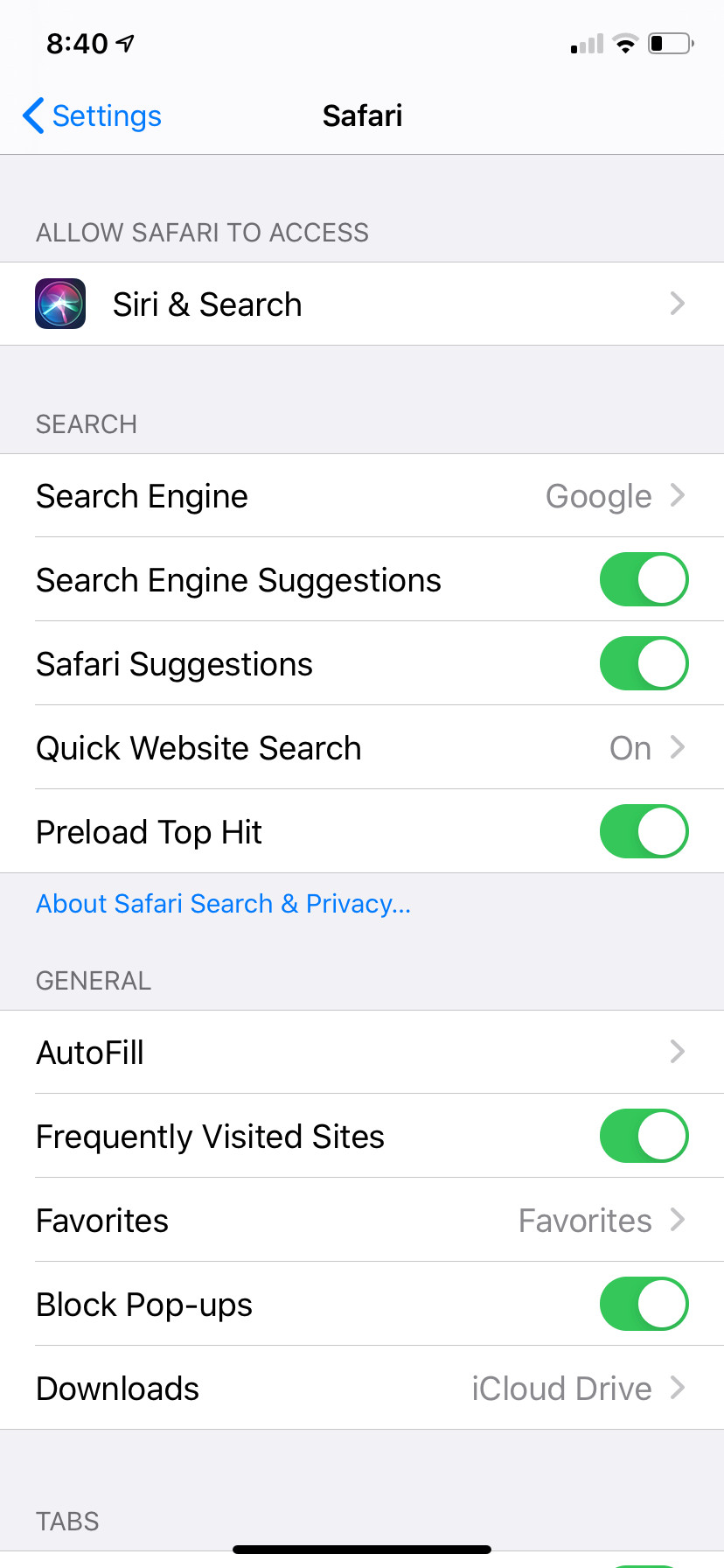Disable Block Pop-ups switch
724x1568 pixels.
click(x=644, y=1304)
